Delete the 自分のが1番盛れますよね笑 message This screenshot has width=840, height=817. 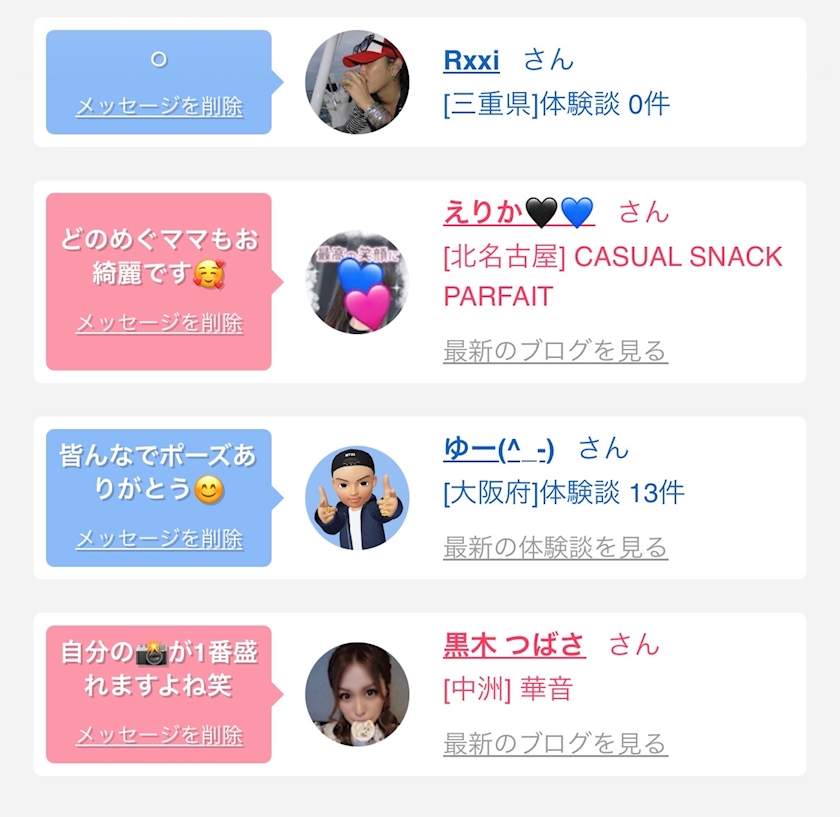click(159, 736)
